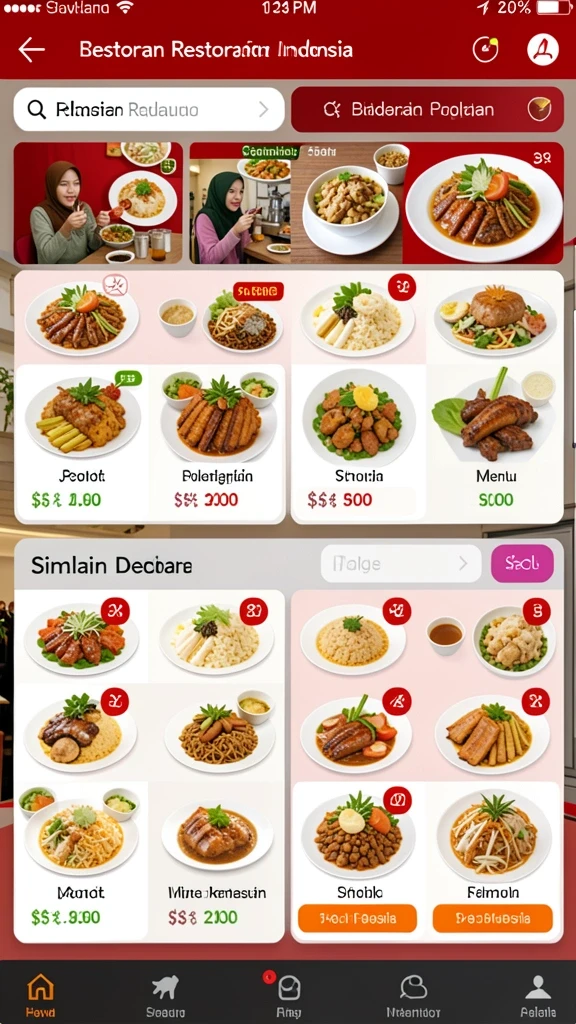
Task: Open the Rmy tab with the red badge
Action: tap(288, 995)
